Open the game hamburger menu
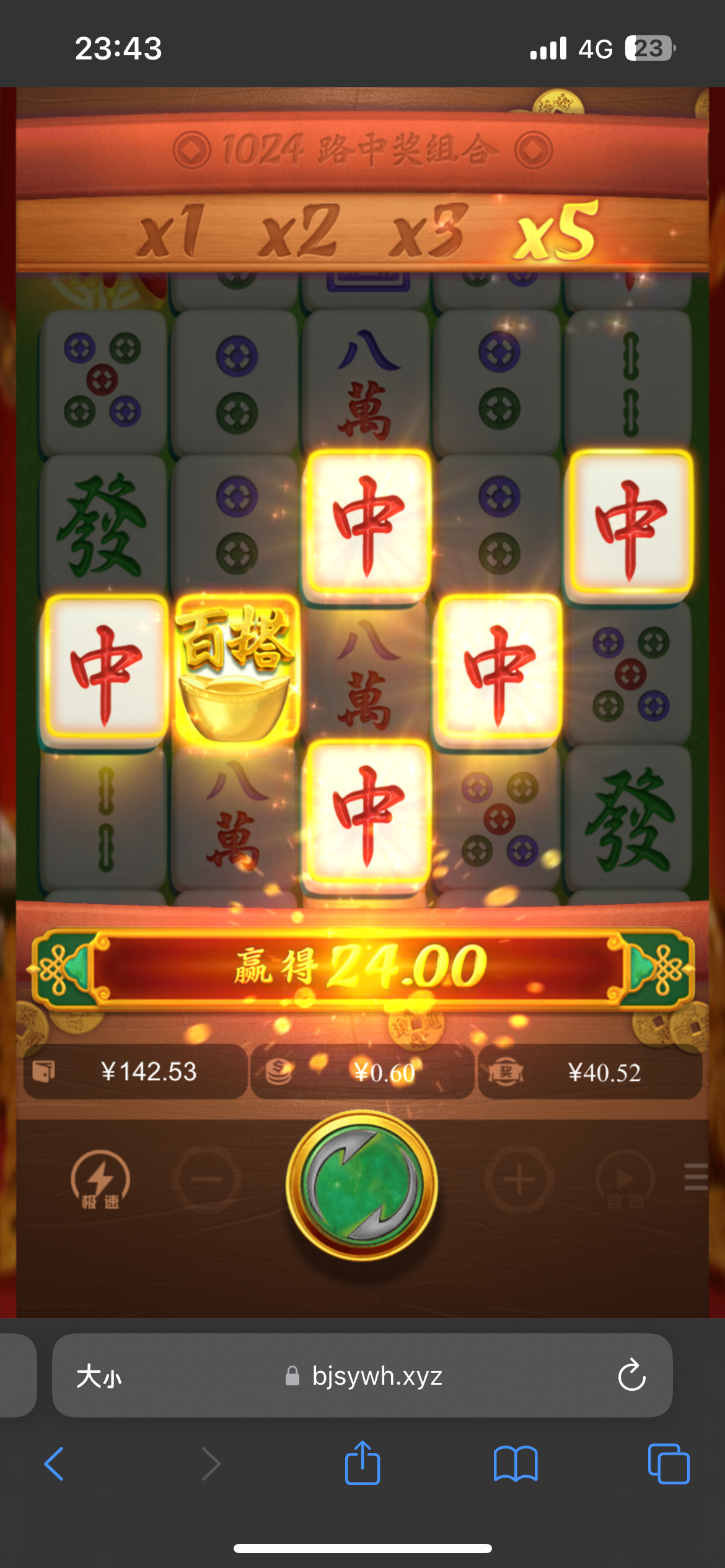 point(696,1177)
